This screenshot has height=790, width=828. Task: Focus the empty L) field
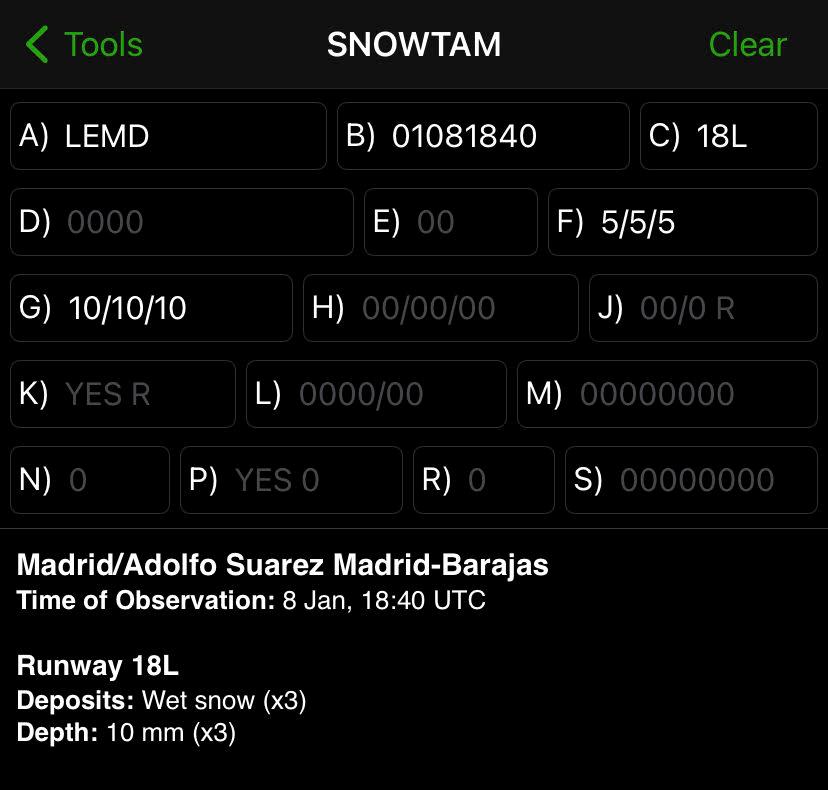[x=376, y=394]
